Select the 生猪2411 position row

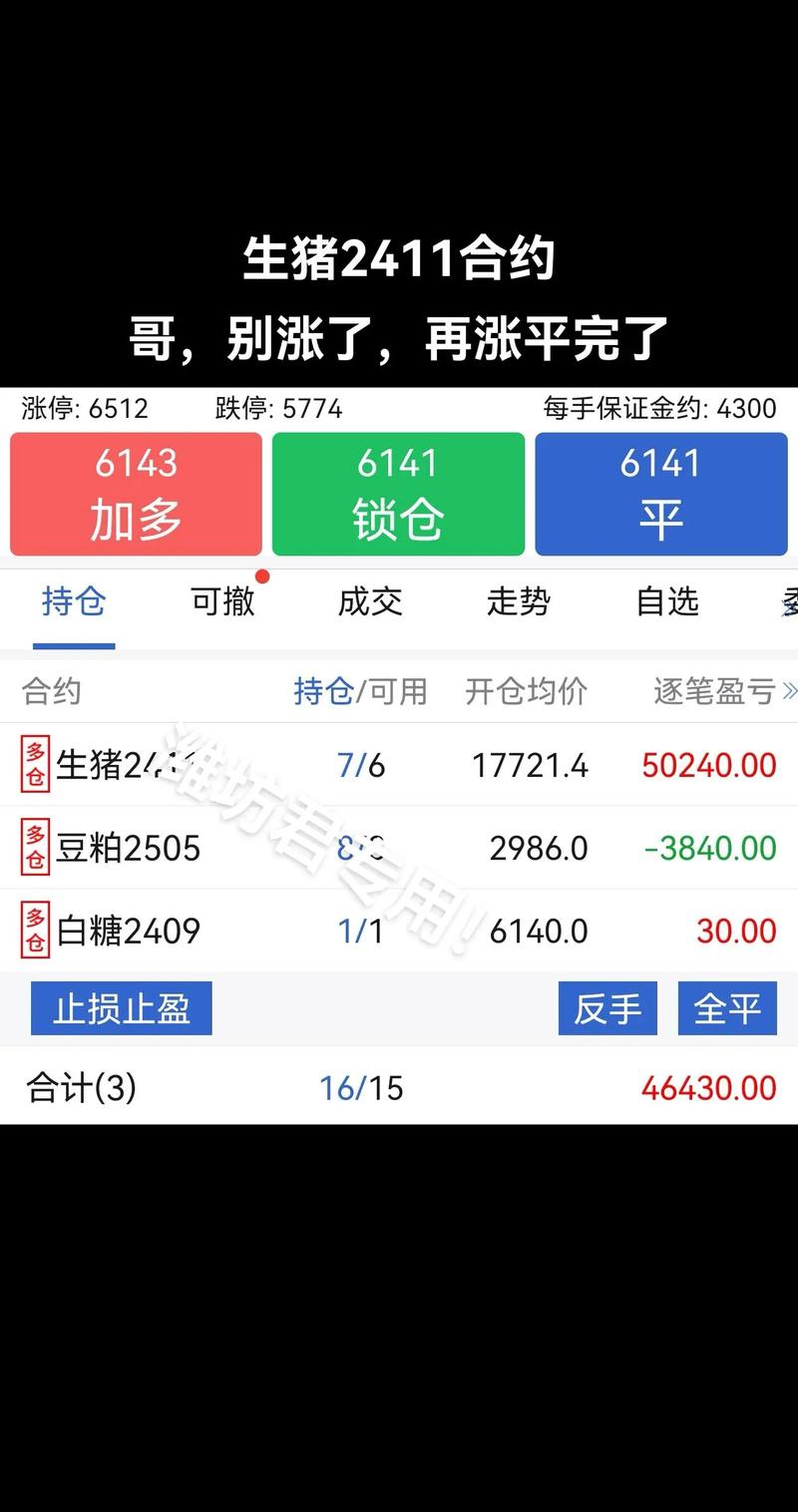coord(399,764)
